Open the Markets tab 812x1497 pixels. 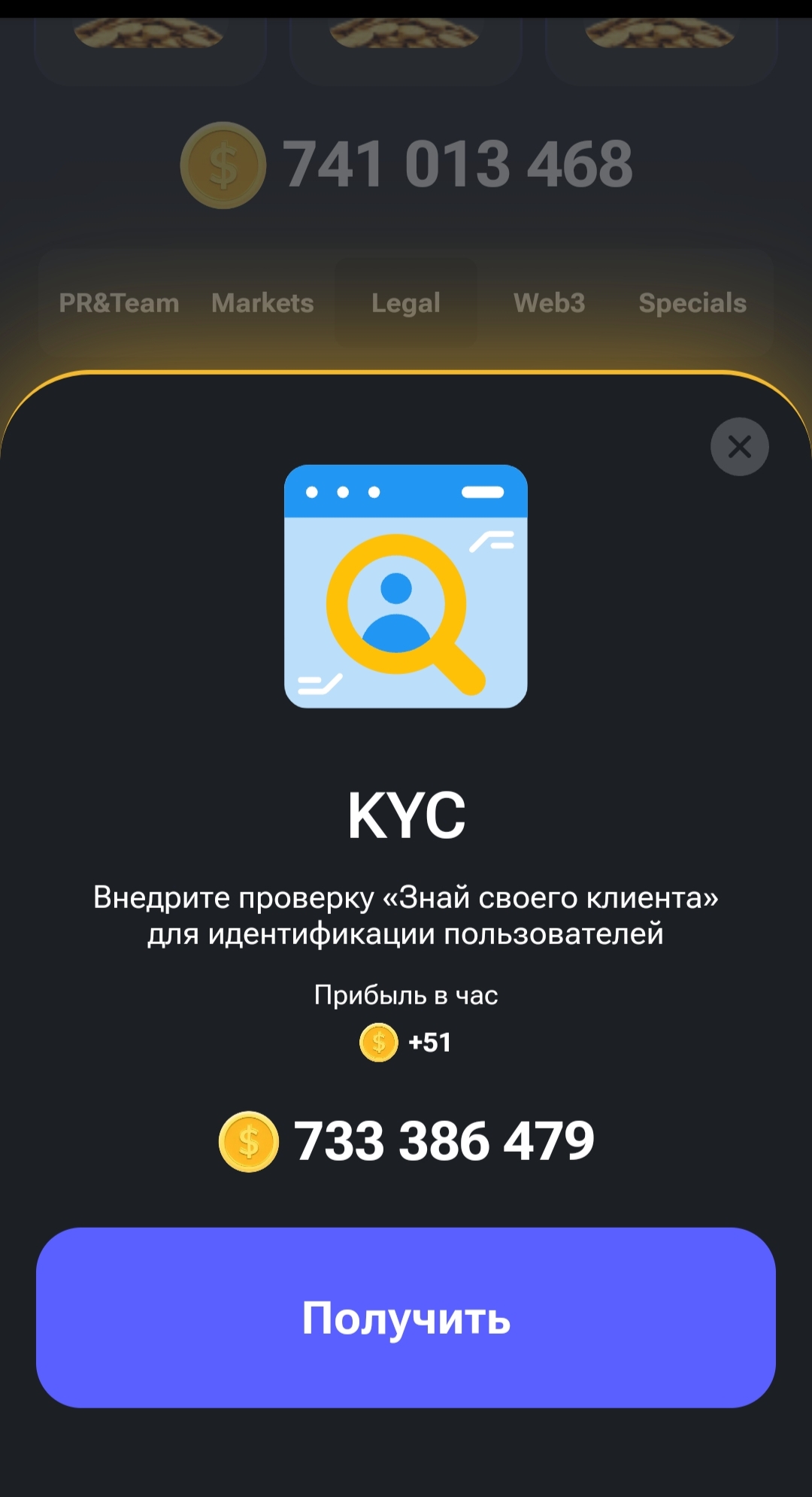tap(262, 303)
